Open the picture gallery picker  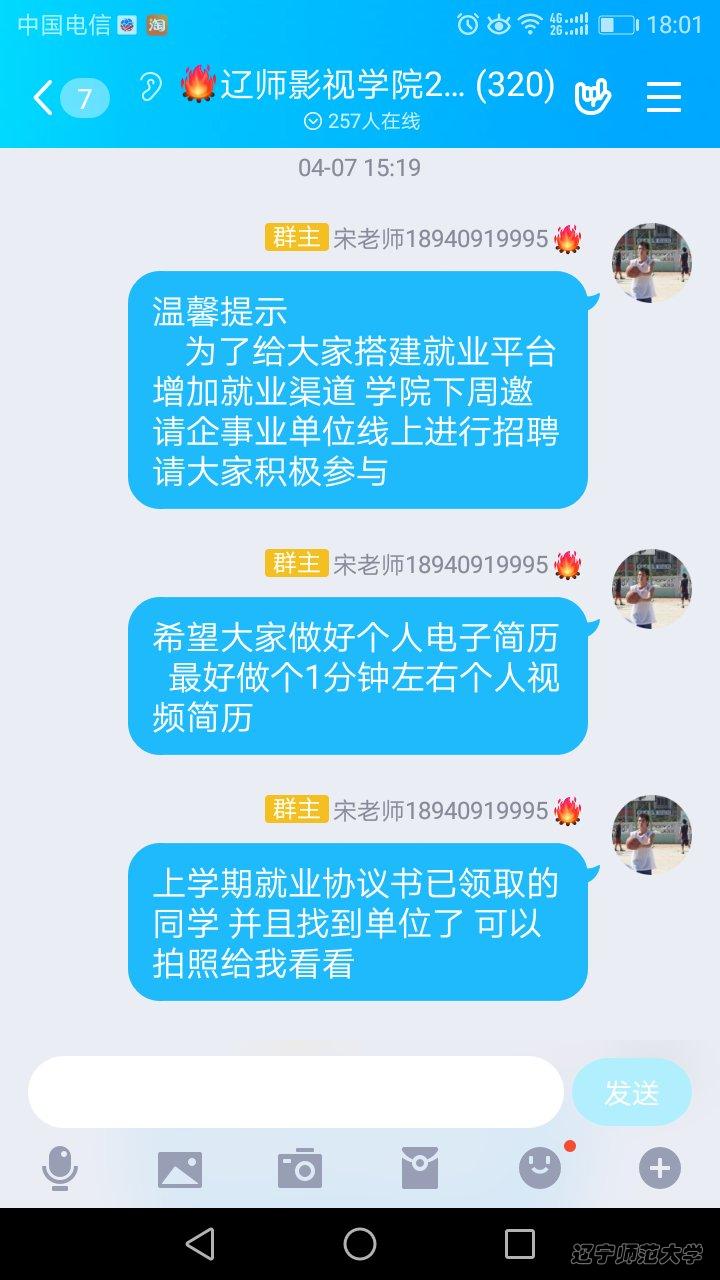coord(180,1168)
